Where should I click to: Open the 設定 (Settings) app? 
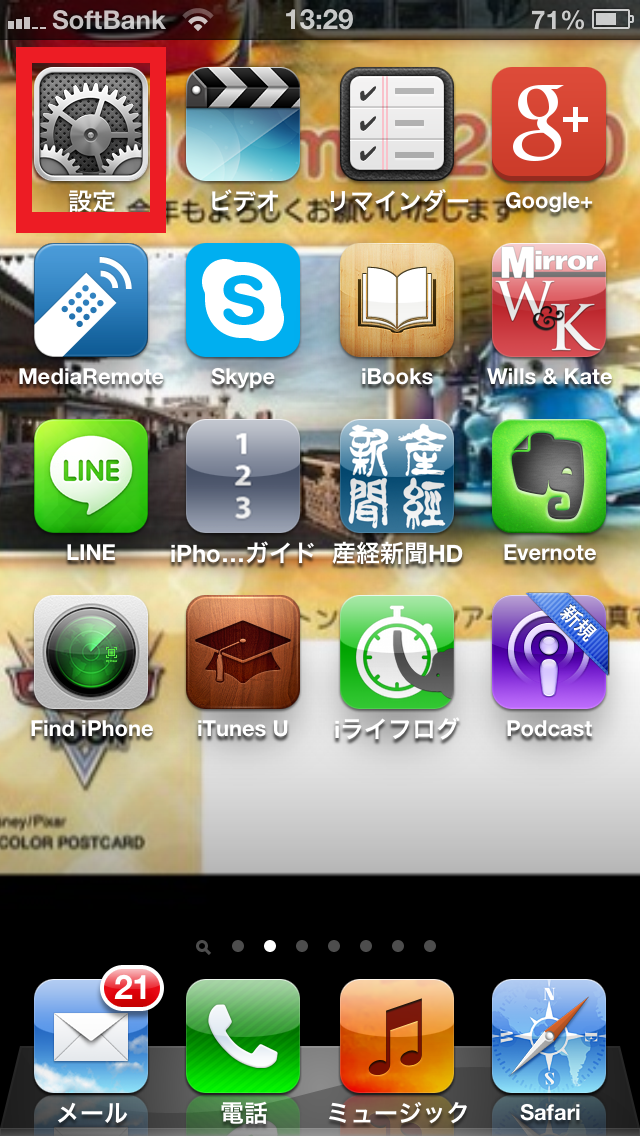point(91,124)
